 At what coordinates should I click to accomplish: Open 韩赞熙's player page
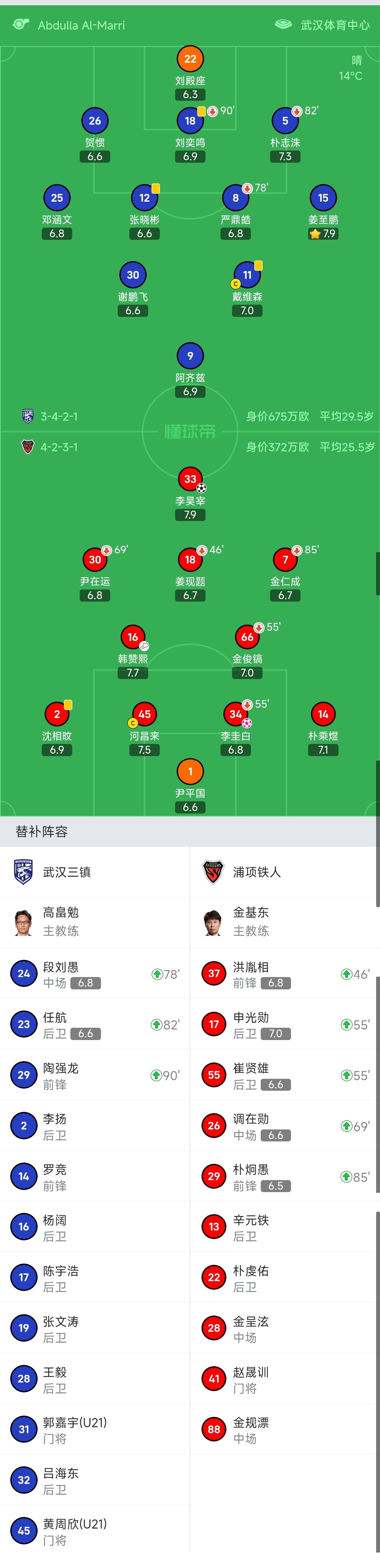coord(133,637)
